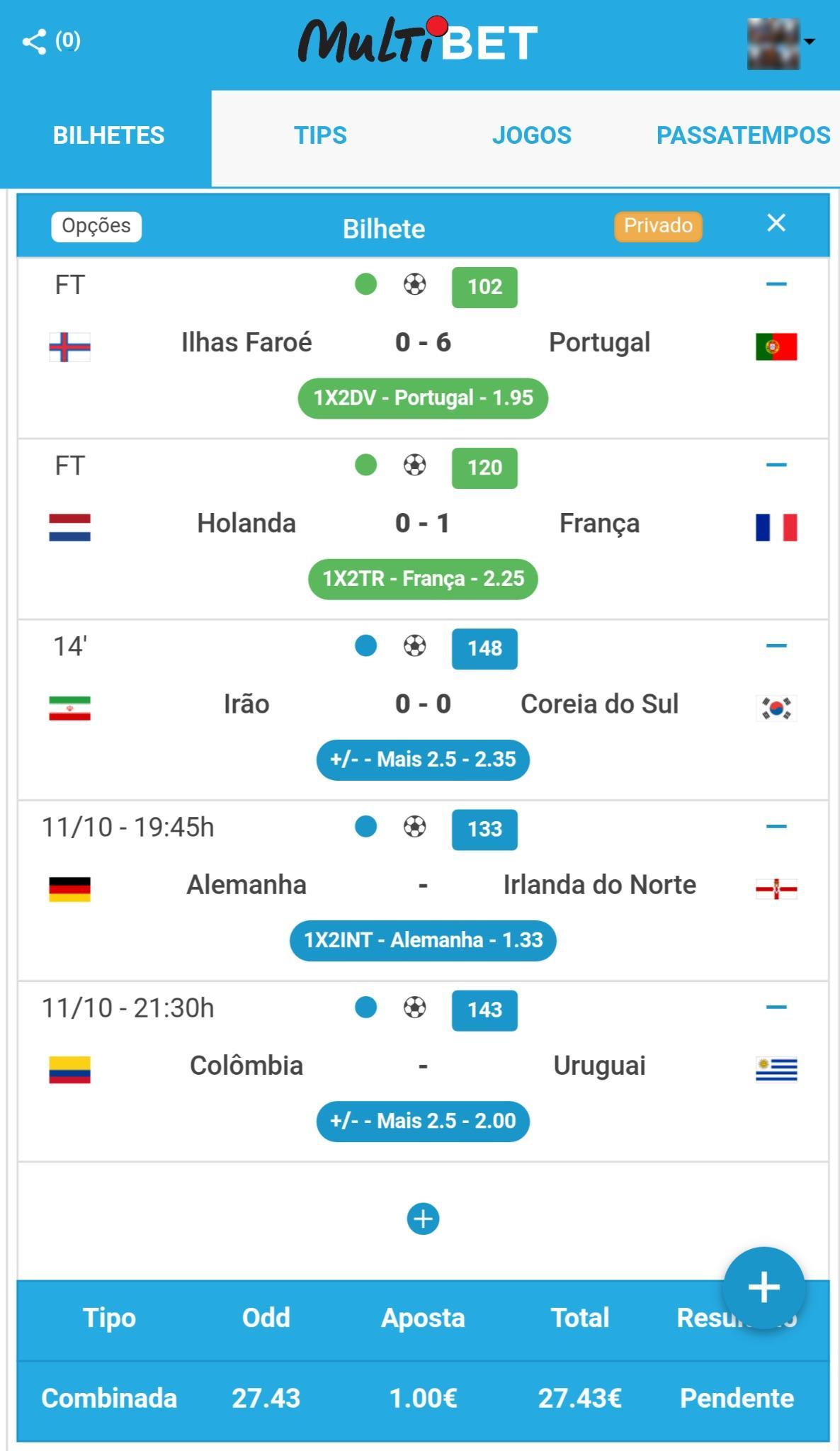Open the JOGOS section
This screenshot has width=840, height=1451.
click(x=533, y=135)
